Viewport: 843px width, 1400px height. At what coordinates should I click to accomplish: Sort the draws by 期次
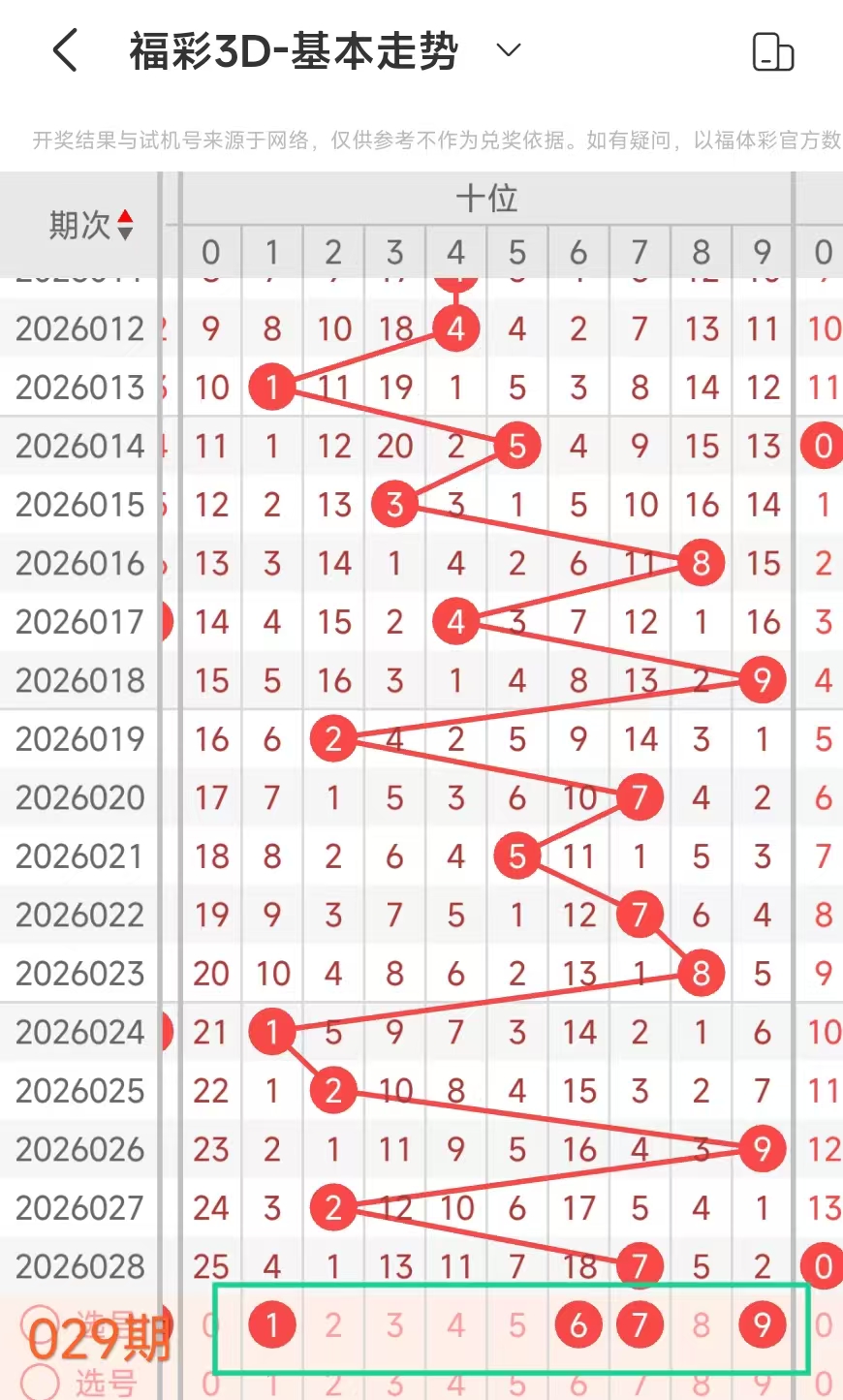click(90, 226)
